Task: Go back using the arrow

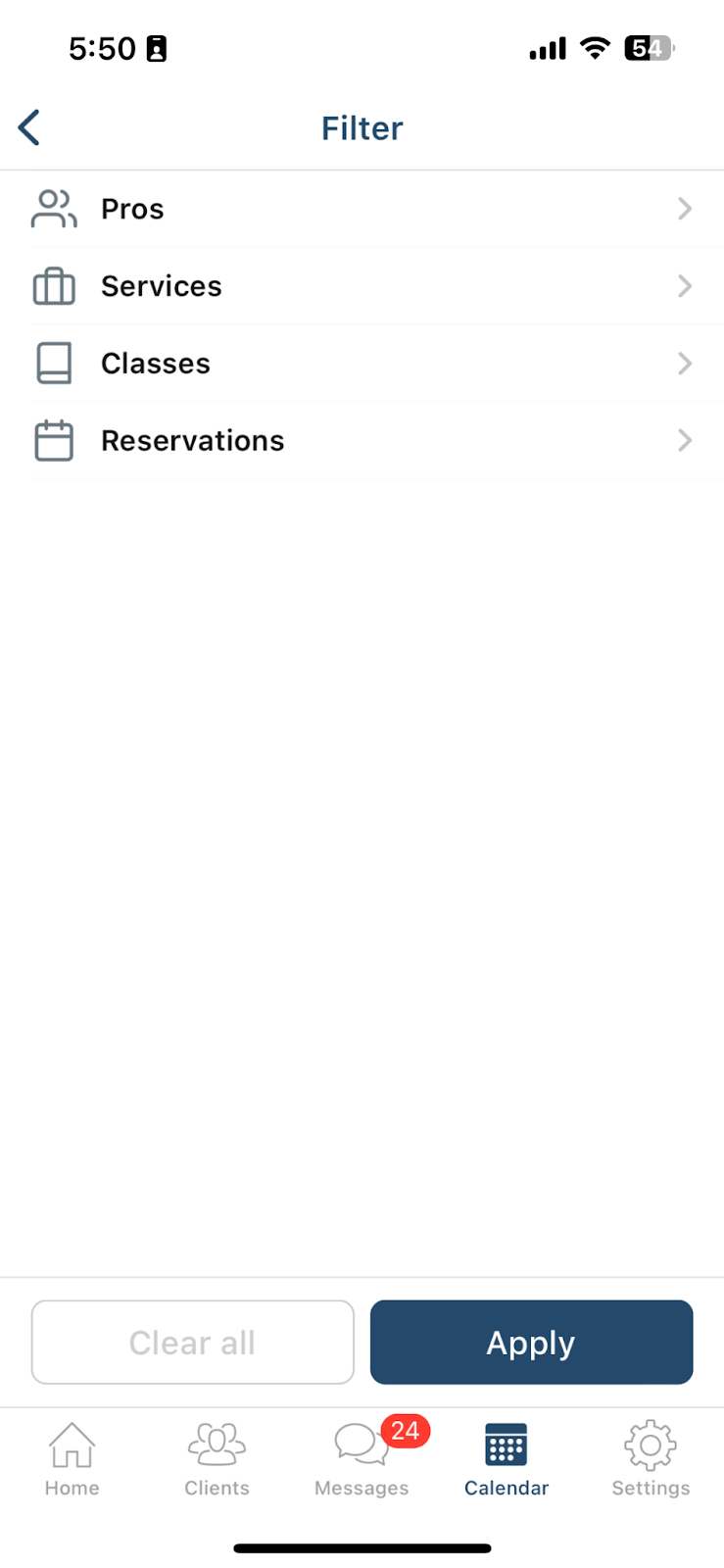Action: pos(28,127)
